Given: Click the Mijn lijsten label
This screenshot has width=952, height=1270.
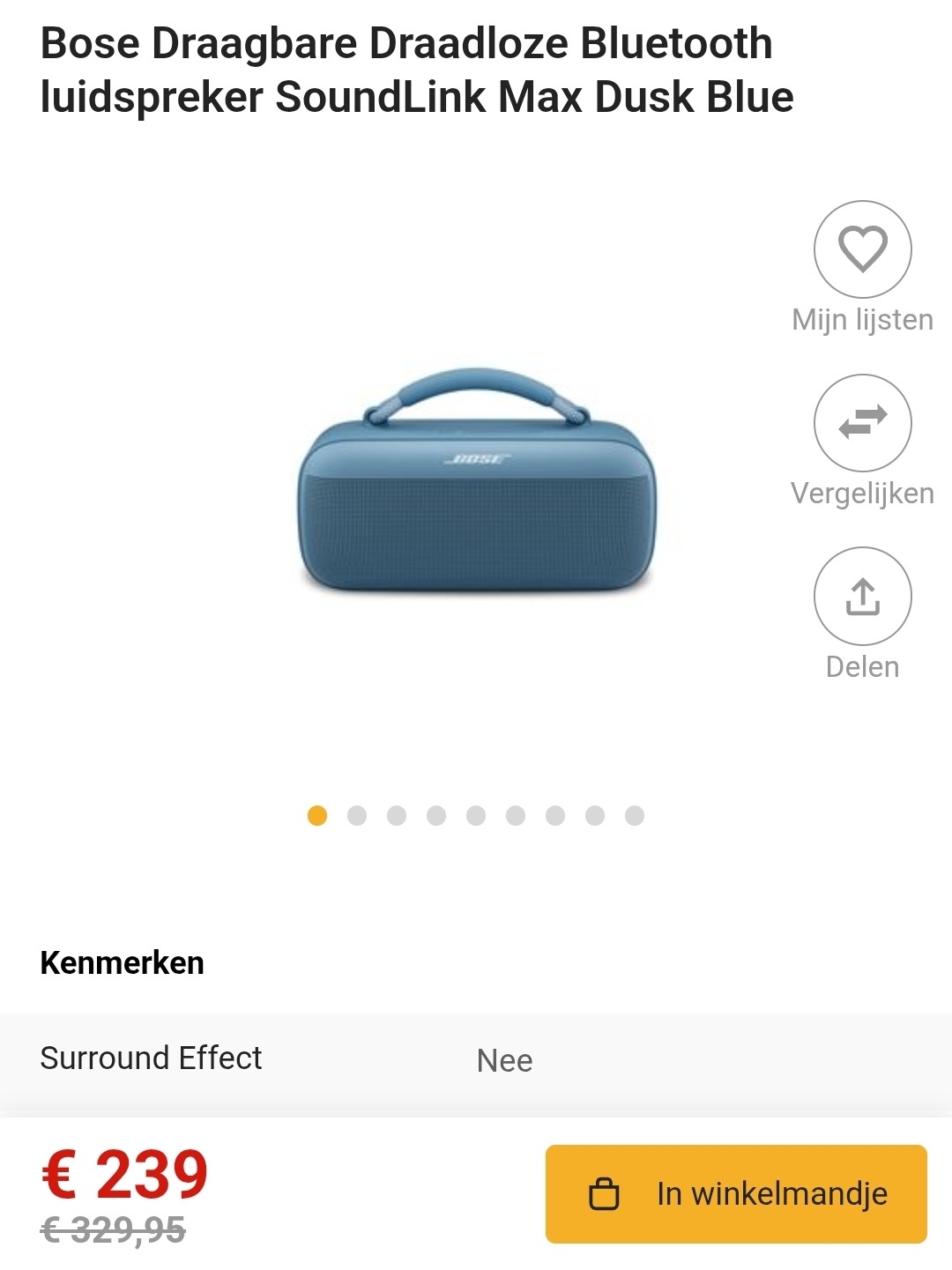Looking at the screenshot, I should point(862,321).
